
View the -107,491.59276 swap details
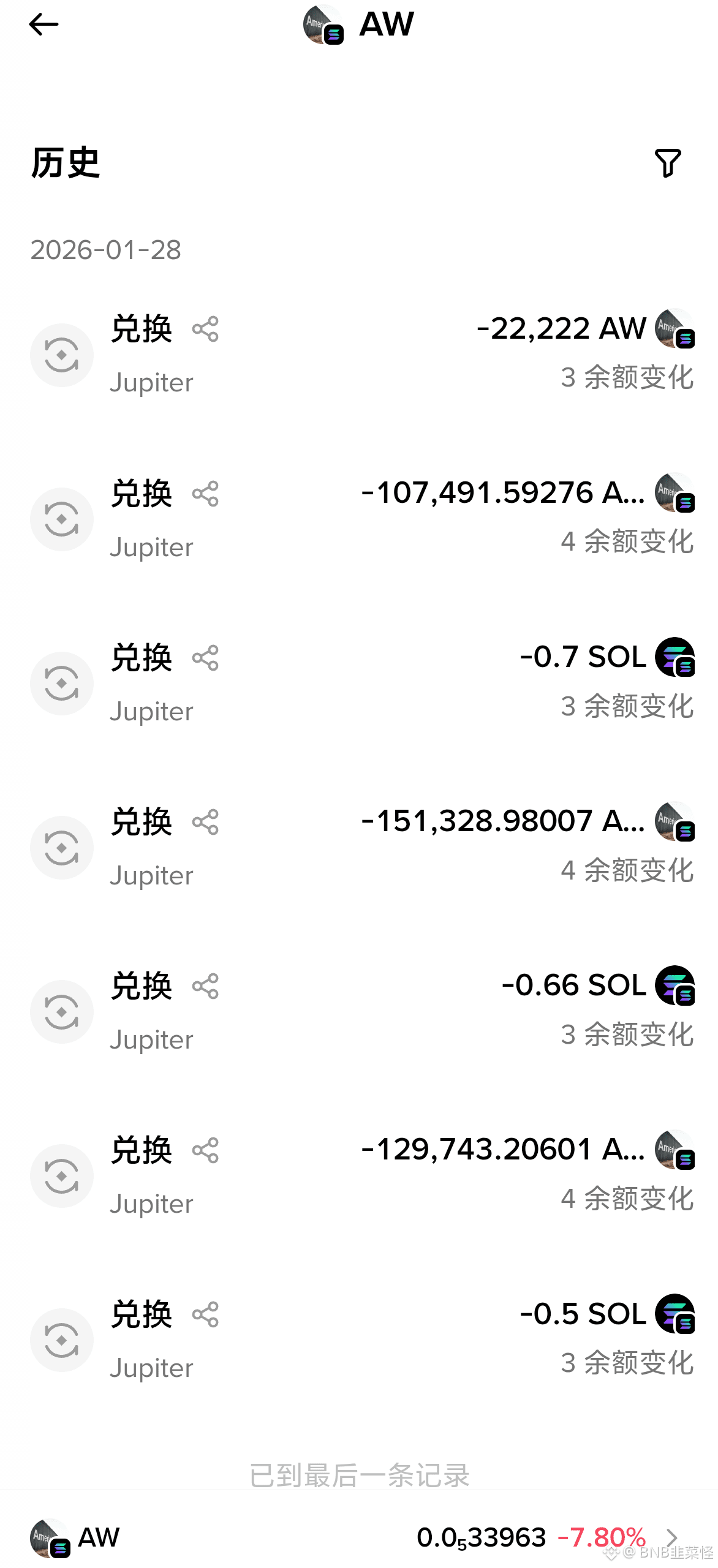(x=359, y=519)
